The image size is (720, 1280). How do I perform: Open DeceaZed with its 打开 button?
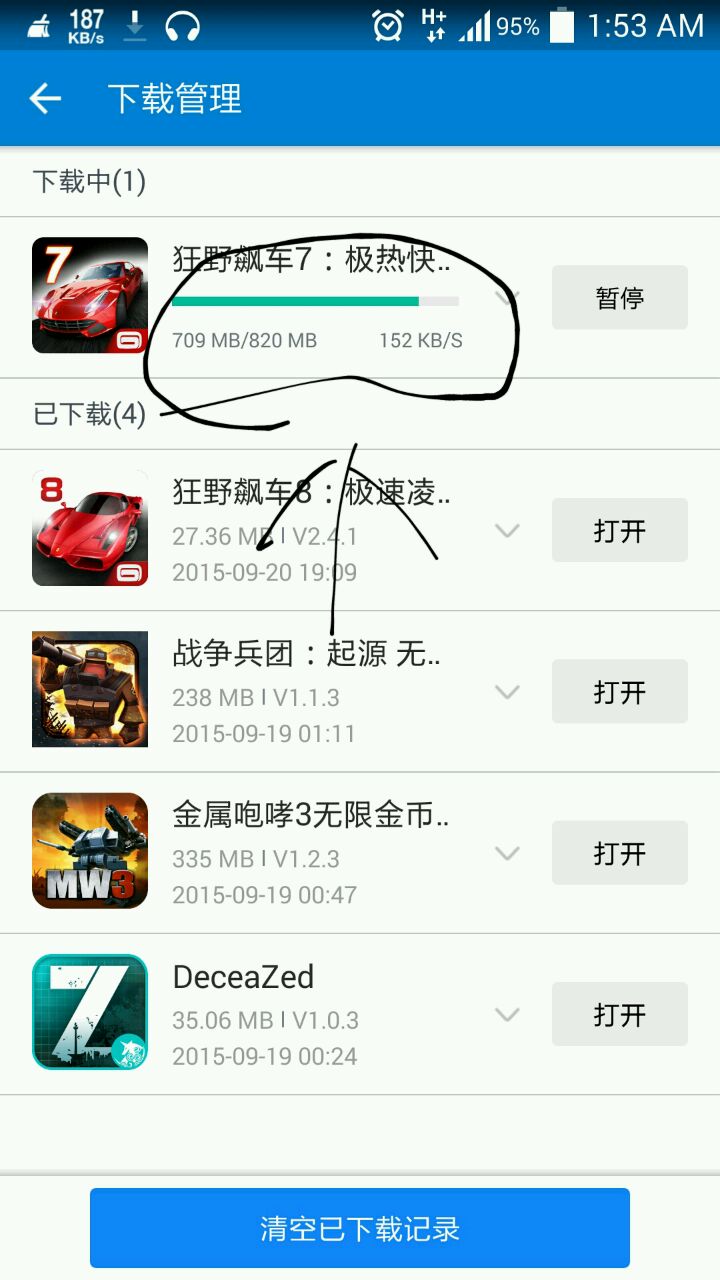620,1014
